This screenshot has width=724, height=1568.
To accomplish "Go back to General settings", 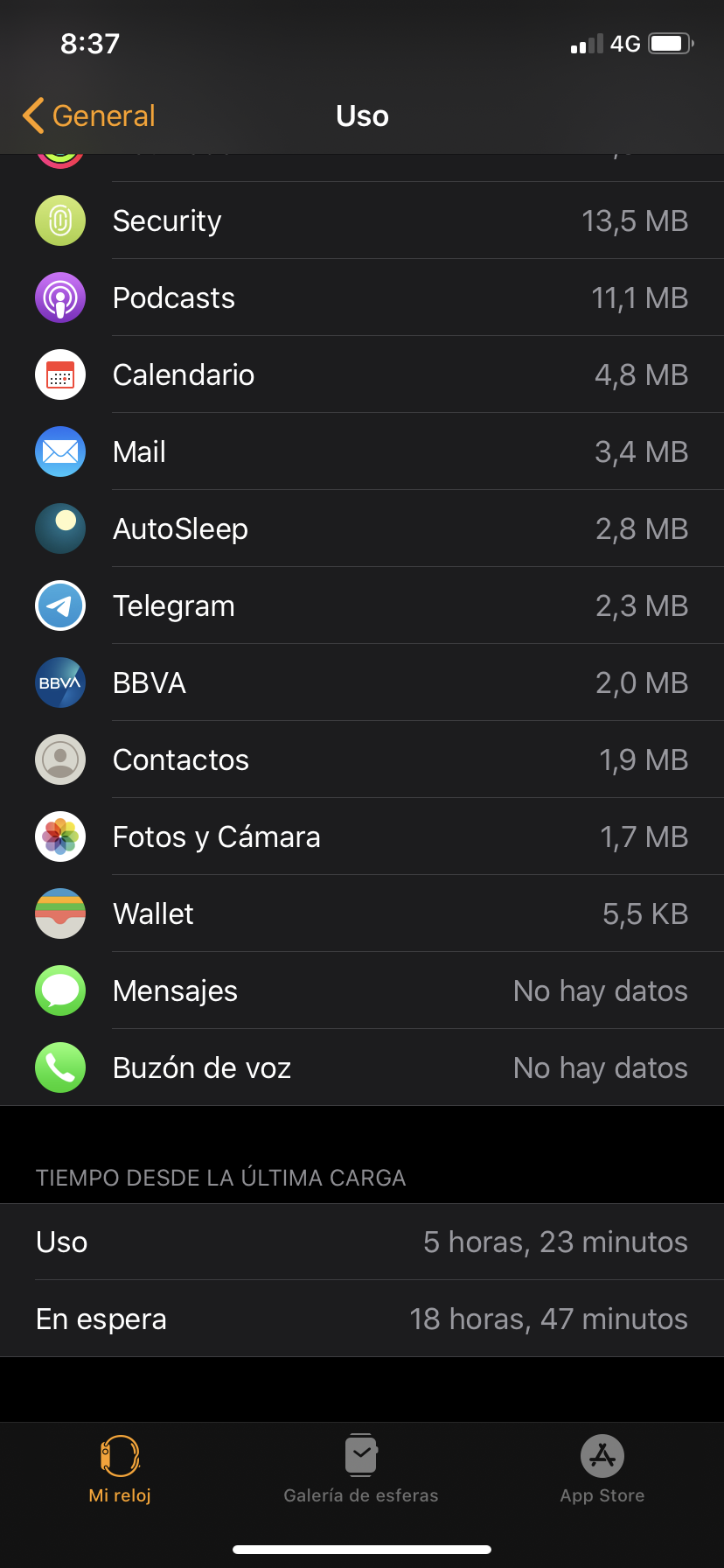I will (89, 115).
